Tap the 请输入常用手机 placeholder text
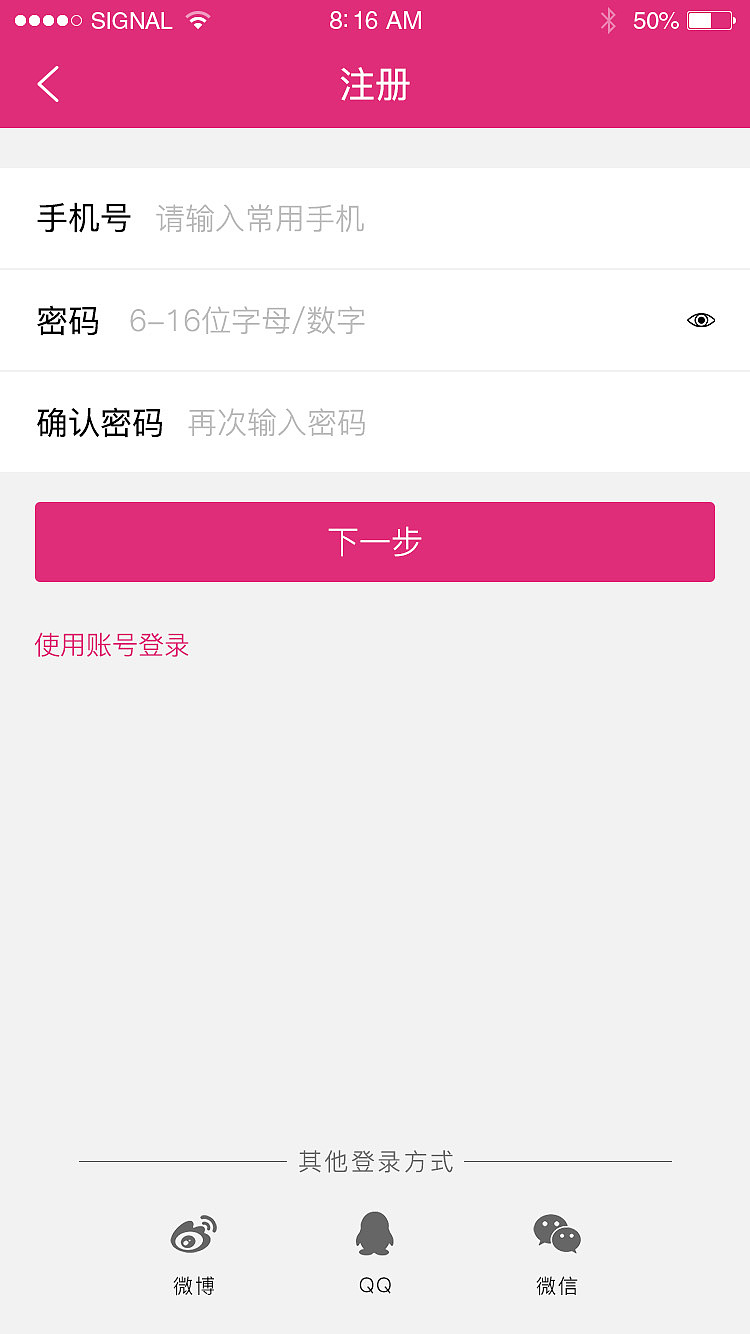Image resolution: width=750 pixels, height=1334 pixels. (x=260, y=218)
